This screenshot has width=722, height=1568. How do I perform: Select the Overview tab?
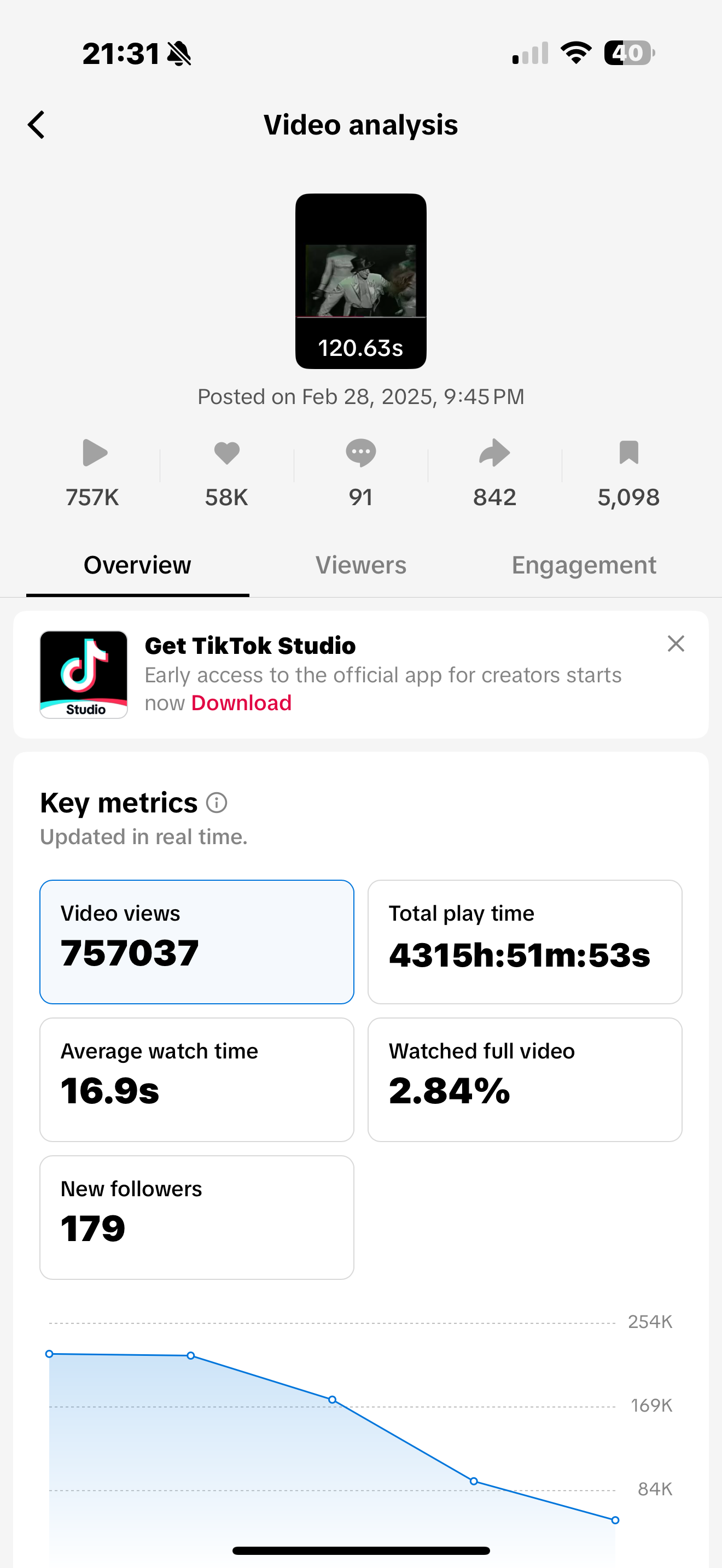138,565
